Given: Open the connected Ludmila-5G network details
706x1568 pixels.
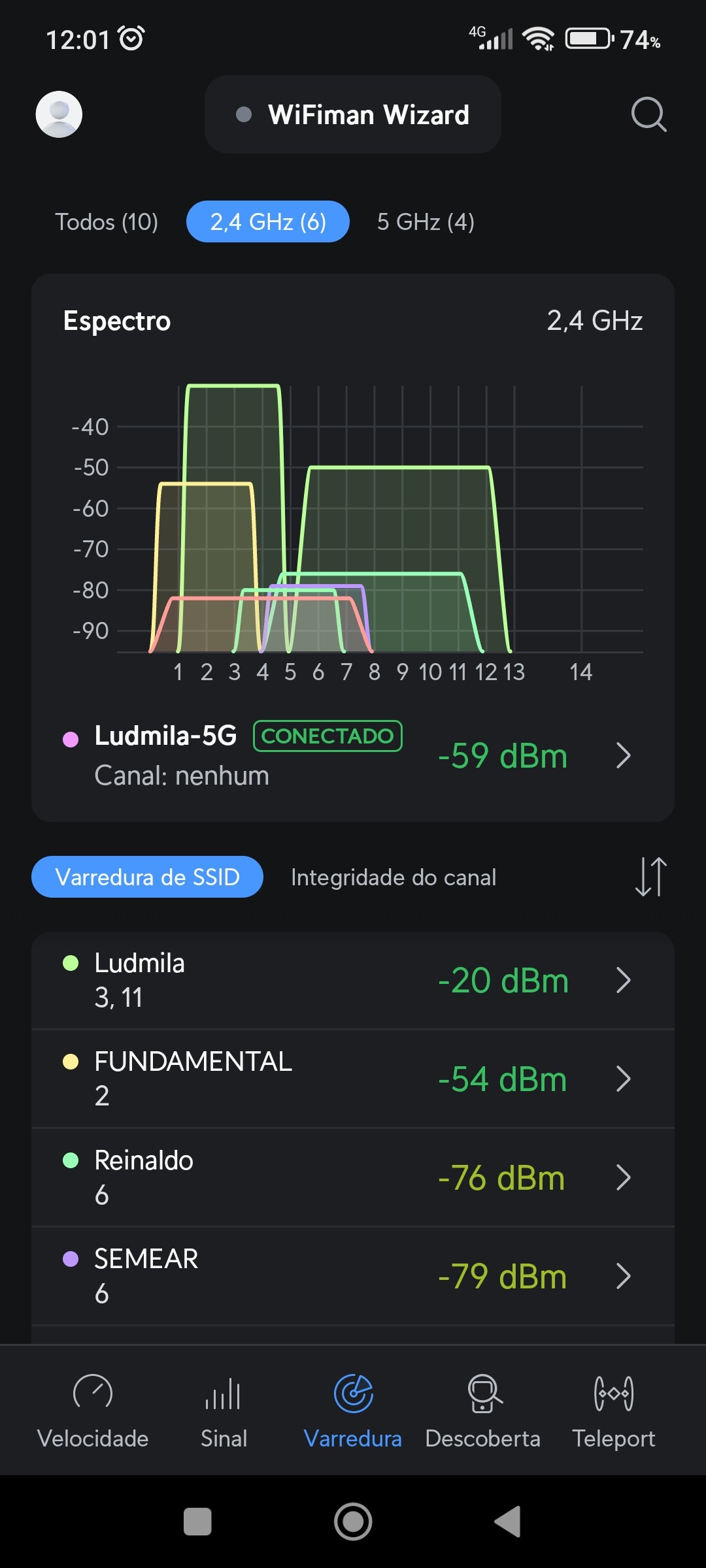Looking at the screenshot, I should (353, 755).
